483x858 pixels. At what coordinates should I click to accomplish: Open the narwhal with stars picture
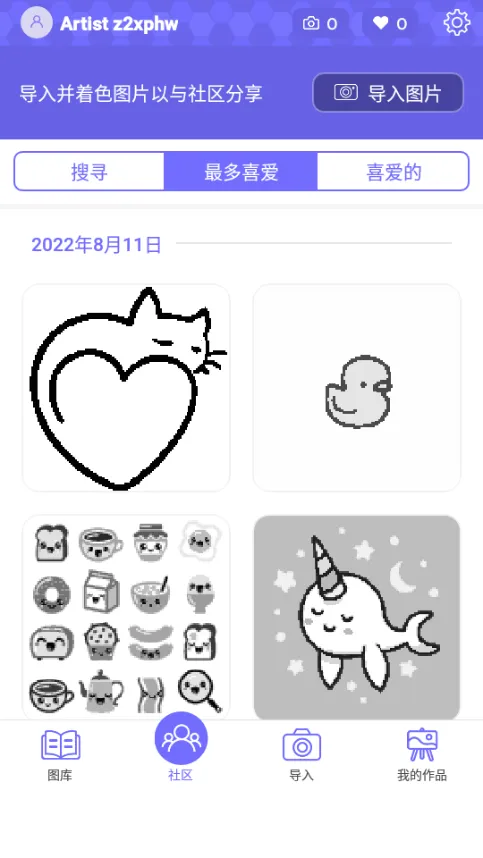pyautogui.click(x=357, y=617)
